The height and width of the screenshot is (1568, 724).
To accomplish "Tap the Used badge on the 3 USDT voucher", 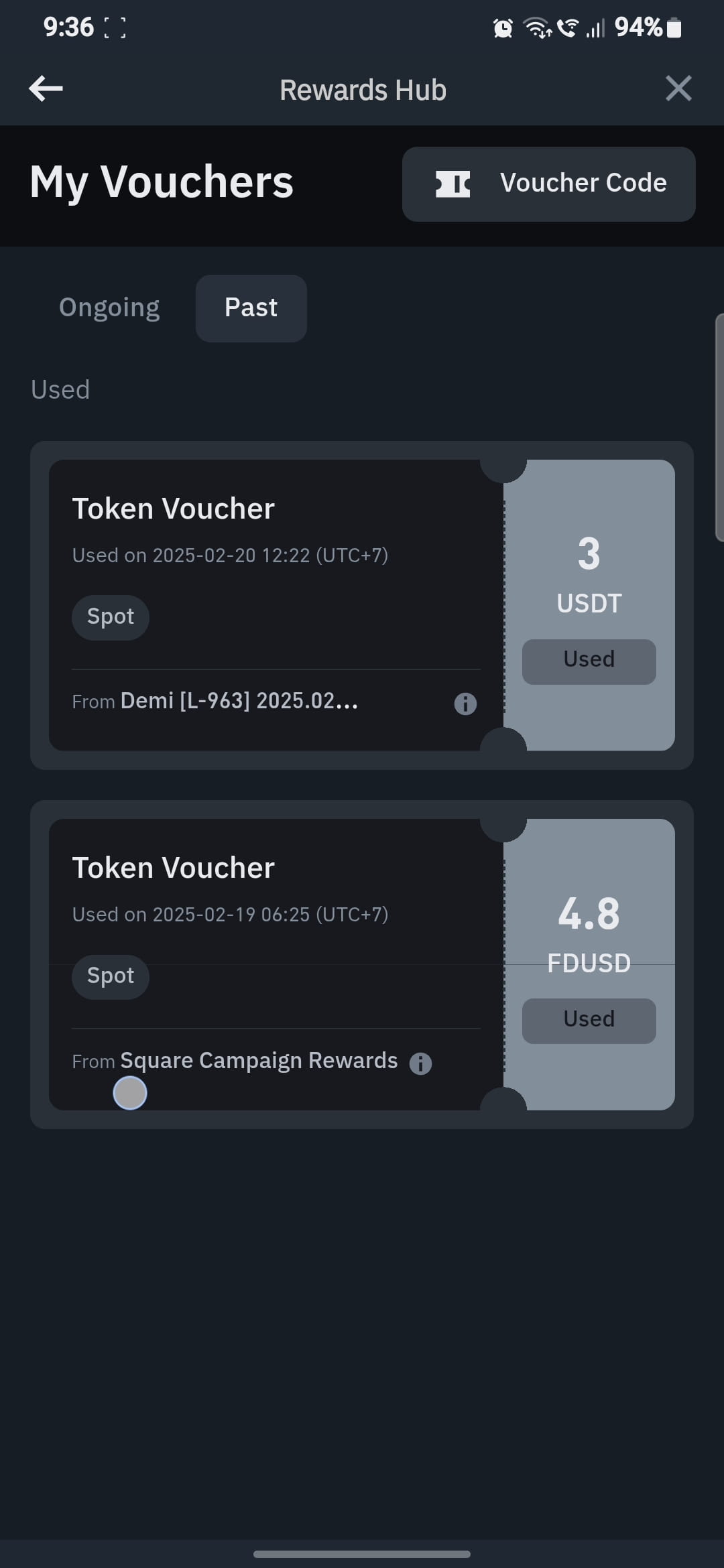I will click(x=589, y=660).
